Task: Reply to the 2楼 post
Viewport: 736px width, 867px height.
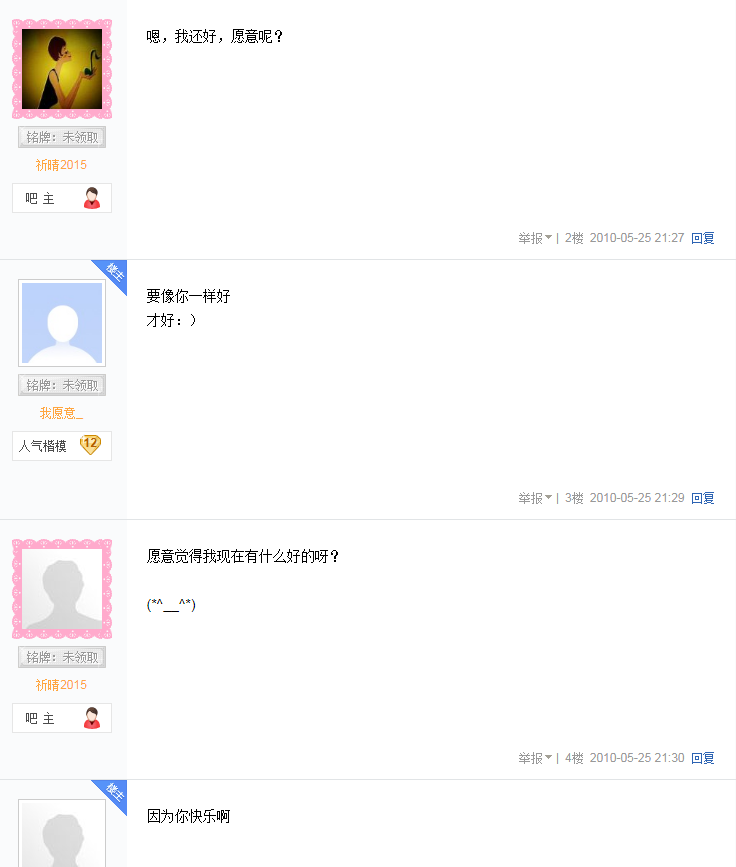Action: [x=702, y=238]
